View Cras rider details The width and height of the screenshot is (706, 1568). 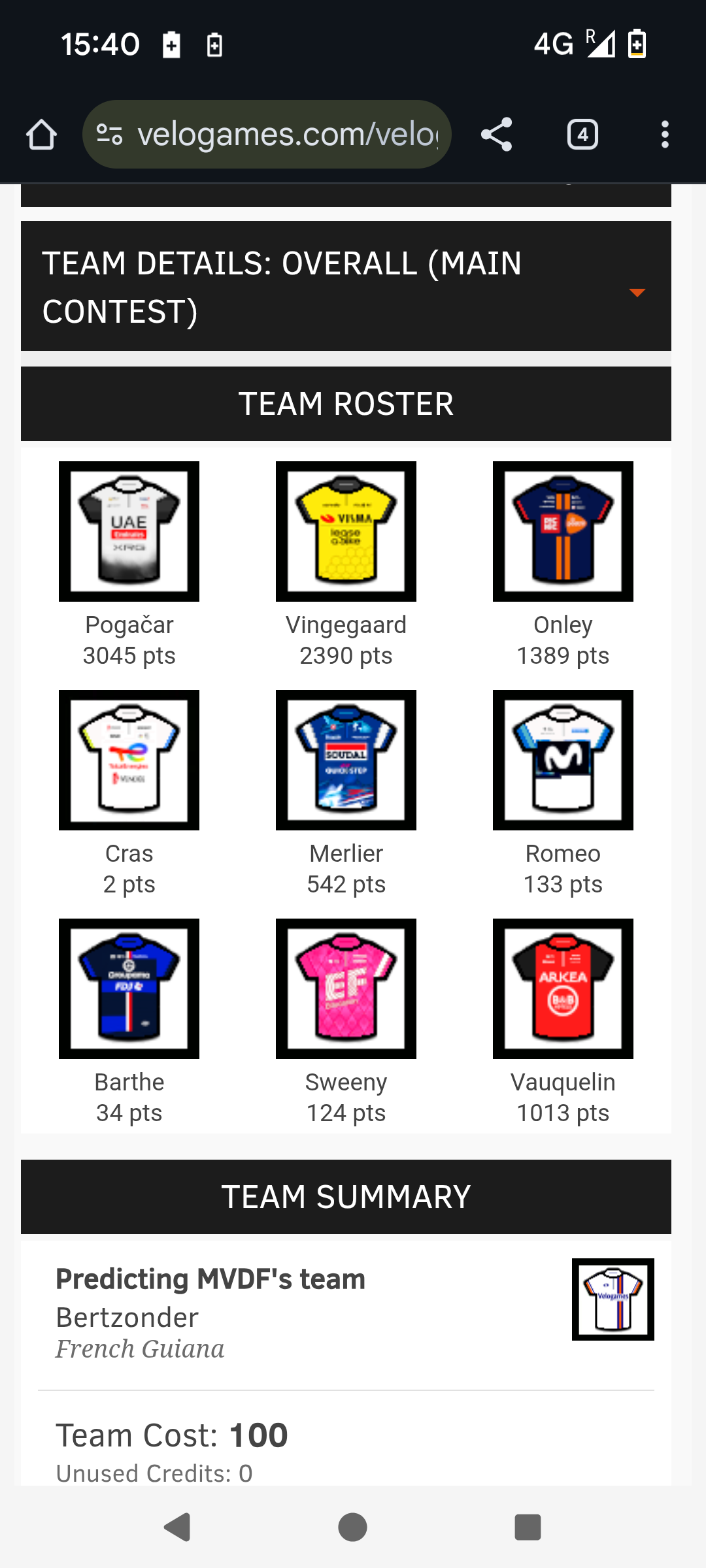(129, 760)
